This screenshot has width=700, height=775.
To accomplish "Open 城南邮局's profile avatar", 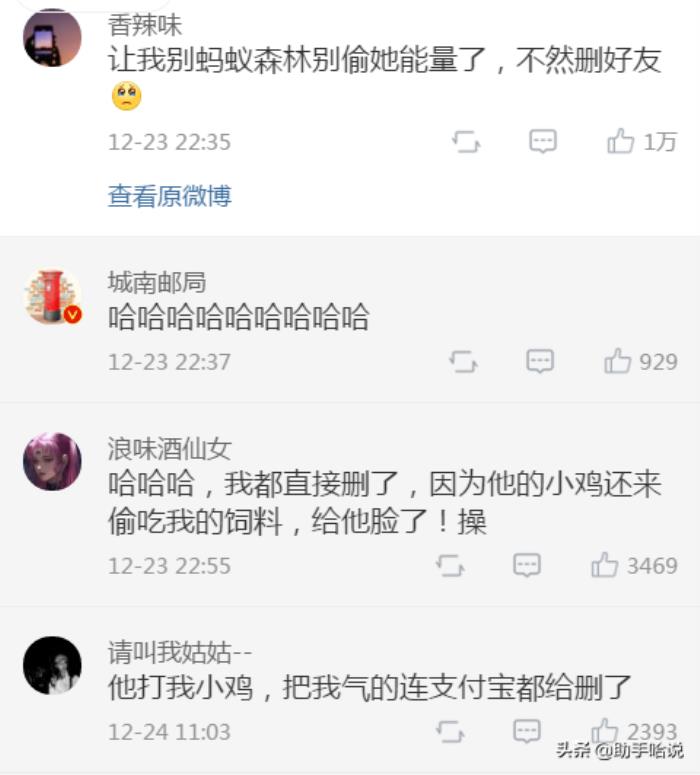I will pyautogui.click(x=52, y=296).
